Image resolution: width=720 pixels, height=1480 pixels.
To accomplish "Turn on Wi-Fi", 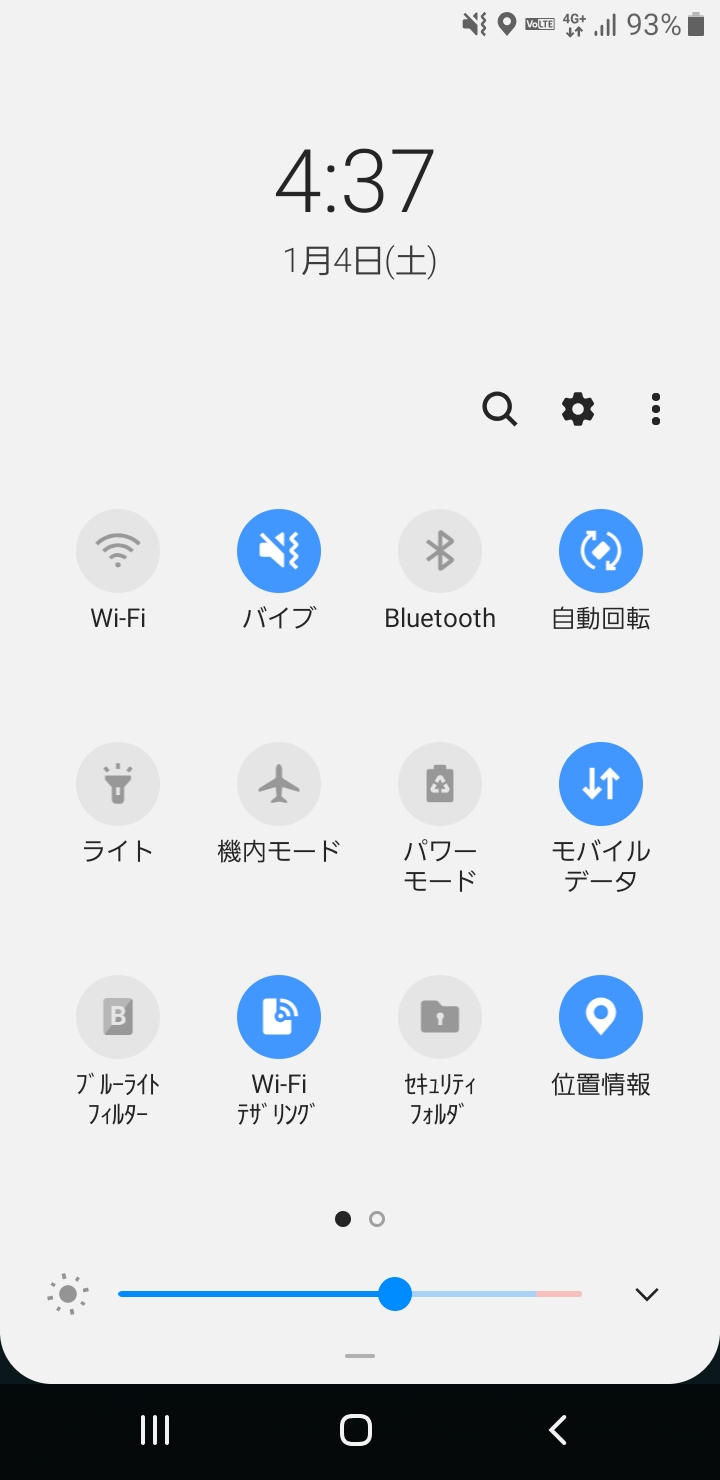I will (118, 551).
